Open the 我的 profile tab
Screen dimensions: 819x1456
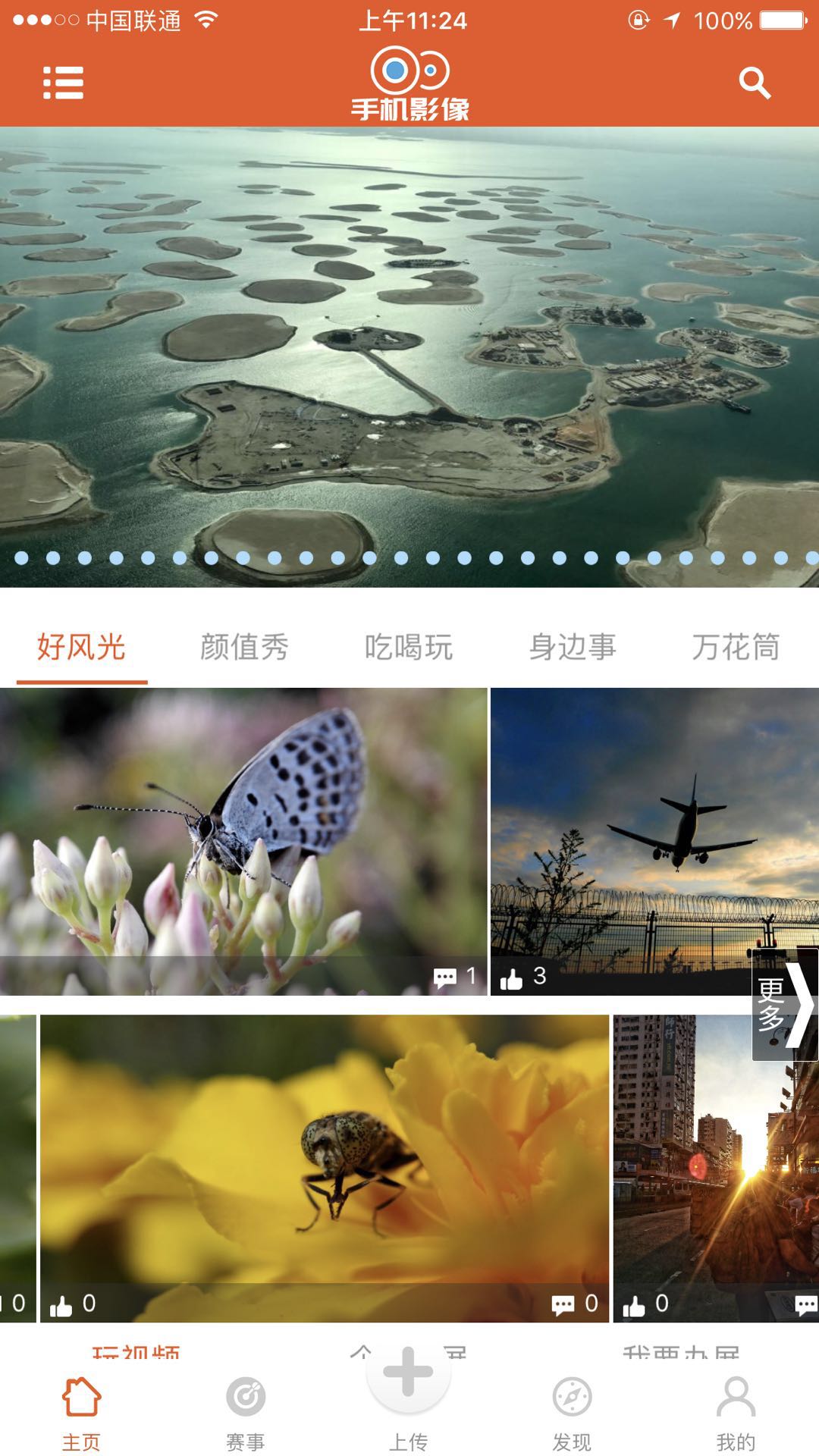736,1412
